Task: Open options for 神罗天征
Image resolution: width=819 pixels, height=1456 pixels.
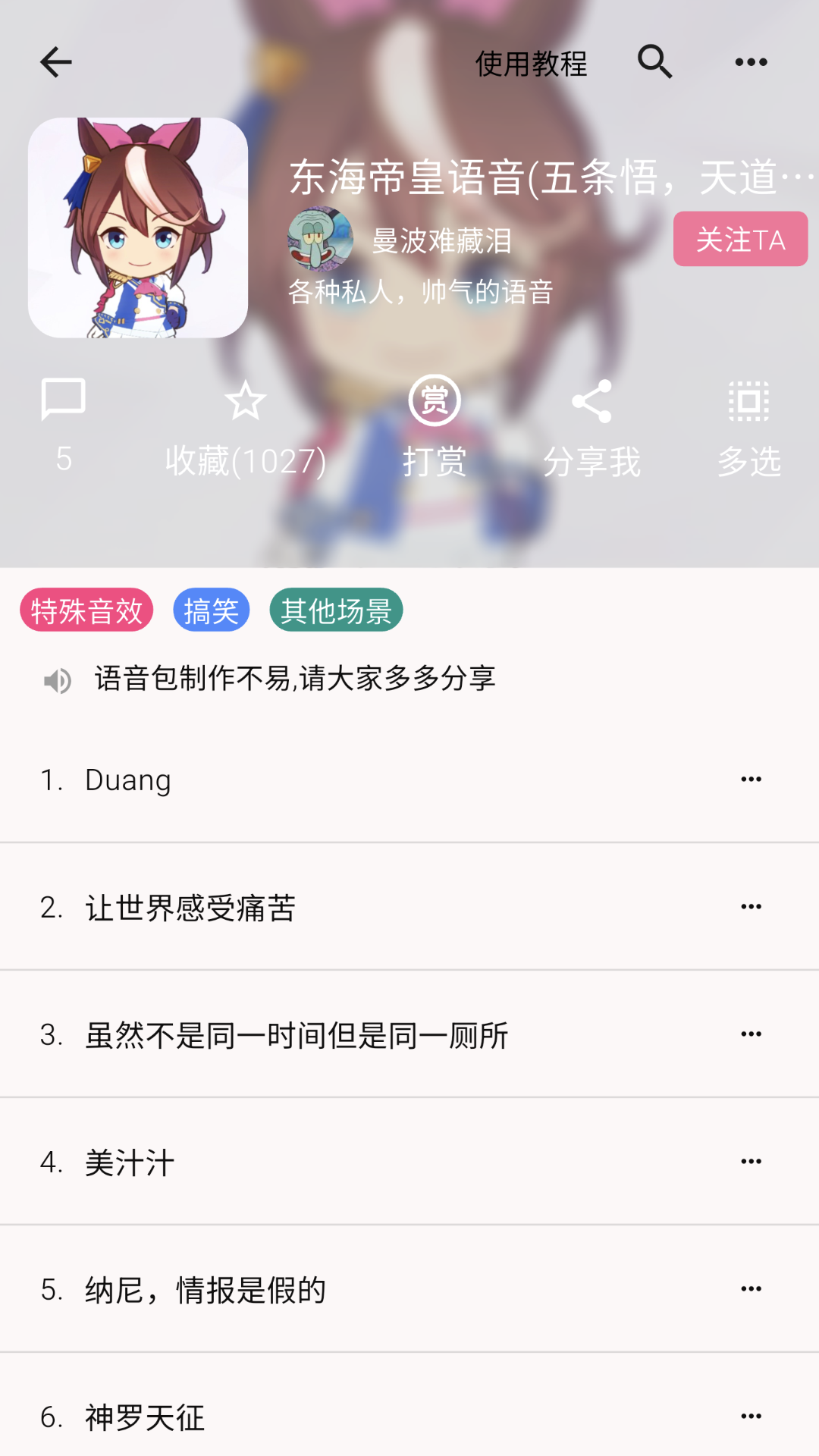Action: click(x=751, y=1415)
